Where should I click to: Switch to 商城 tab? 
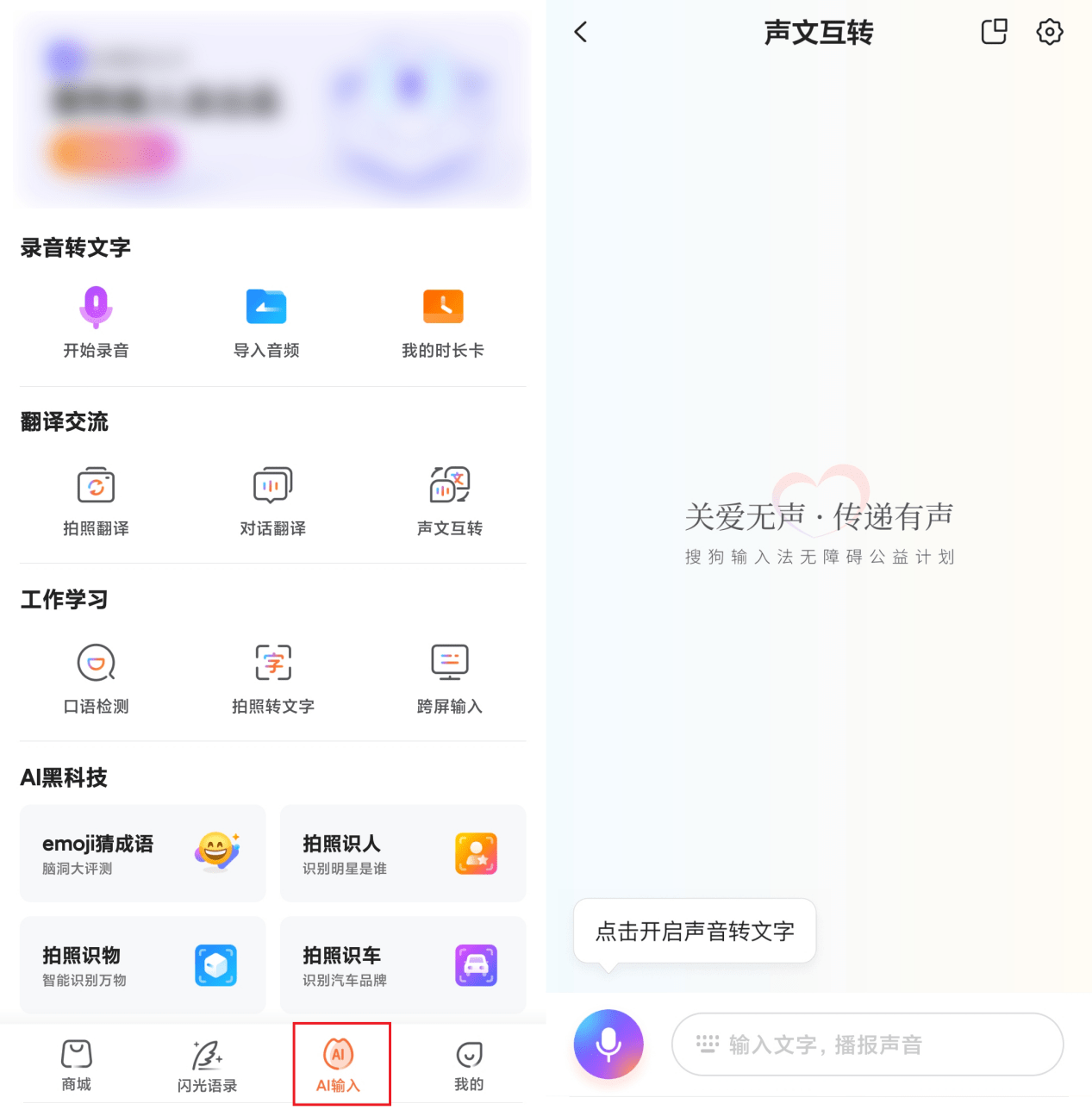[76, 1064]
